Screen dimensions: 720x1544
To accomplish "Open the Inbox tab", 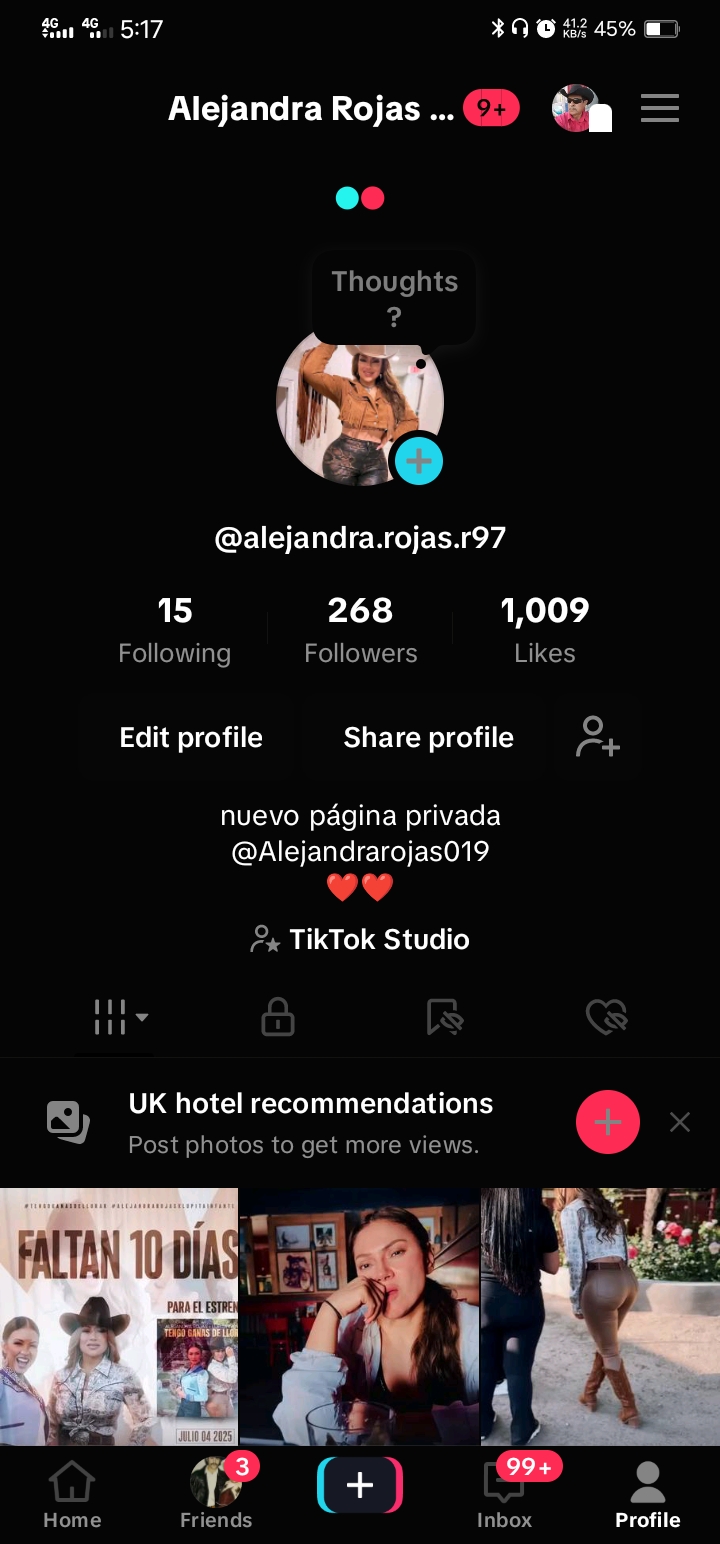I will coord(504,1495).
